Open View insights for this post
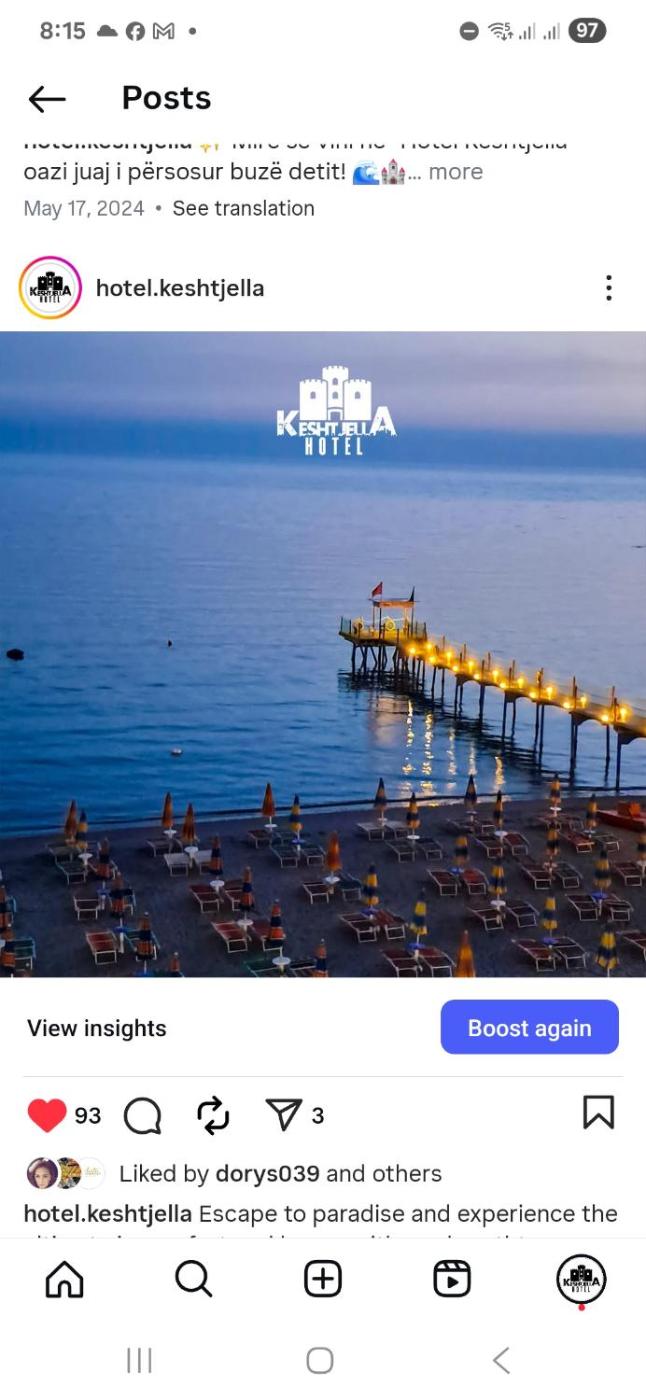The width and height of the screenshot is (646, 1400). [97, 1028]
